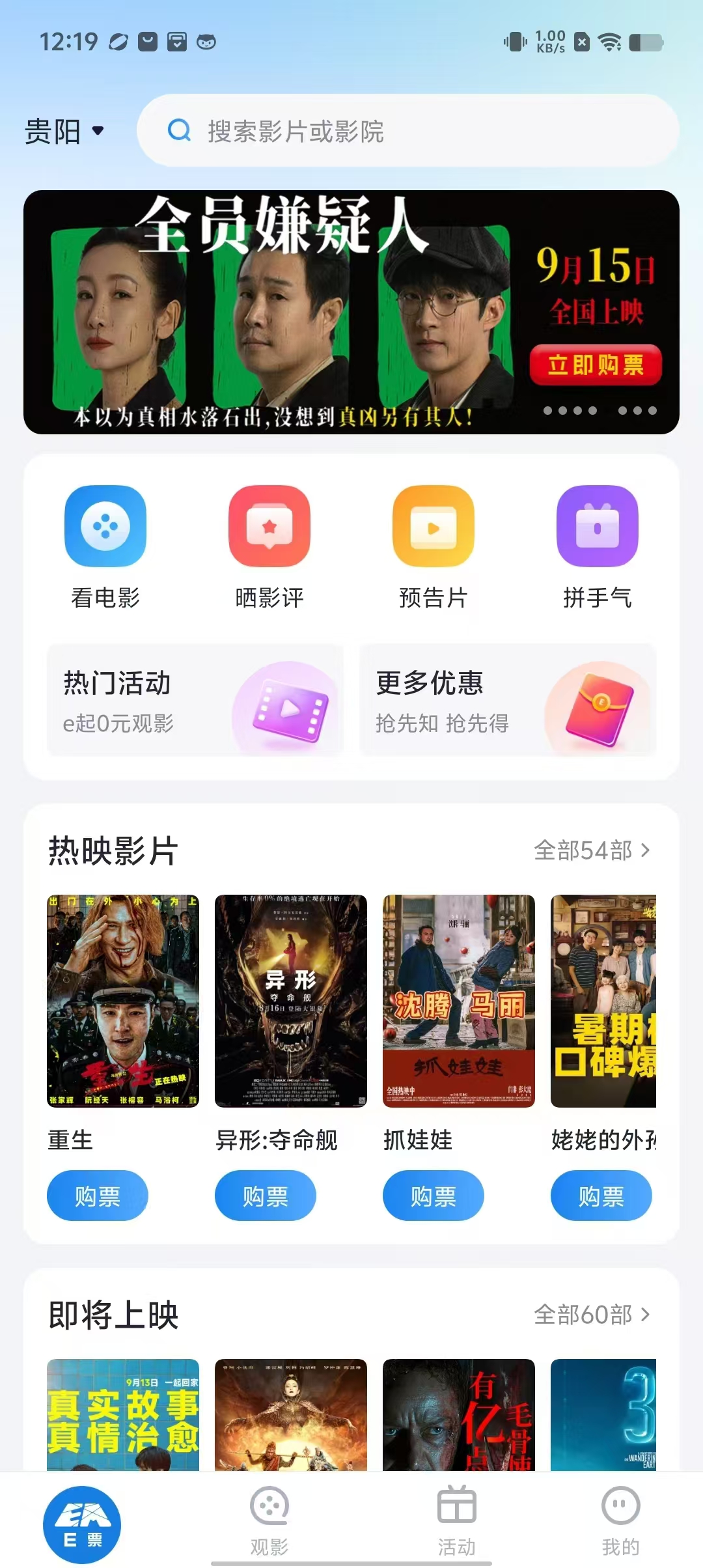The height and width of the screenshot is (1568, 703).
Task: Tap 购票 under 异形:夺命舰
Action: click(x=266, y=1196)
